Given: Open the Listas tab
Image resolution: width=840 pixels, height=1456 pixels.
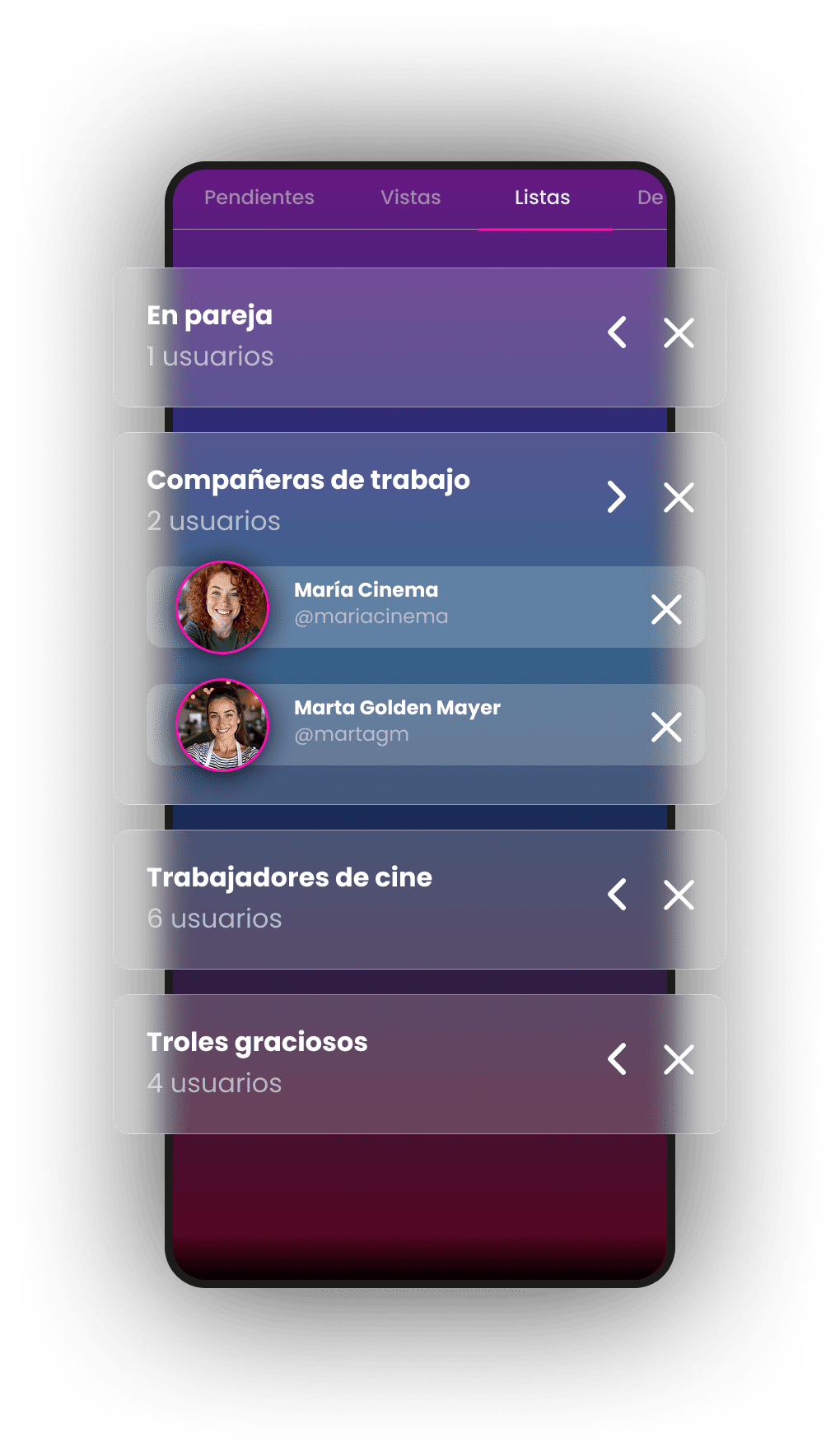Looking at the screenshot, I should pos(542,198).
